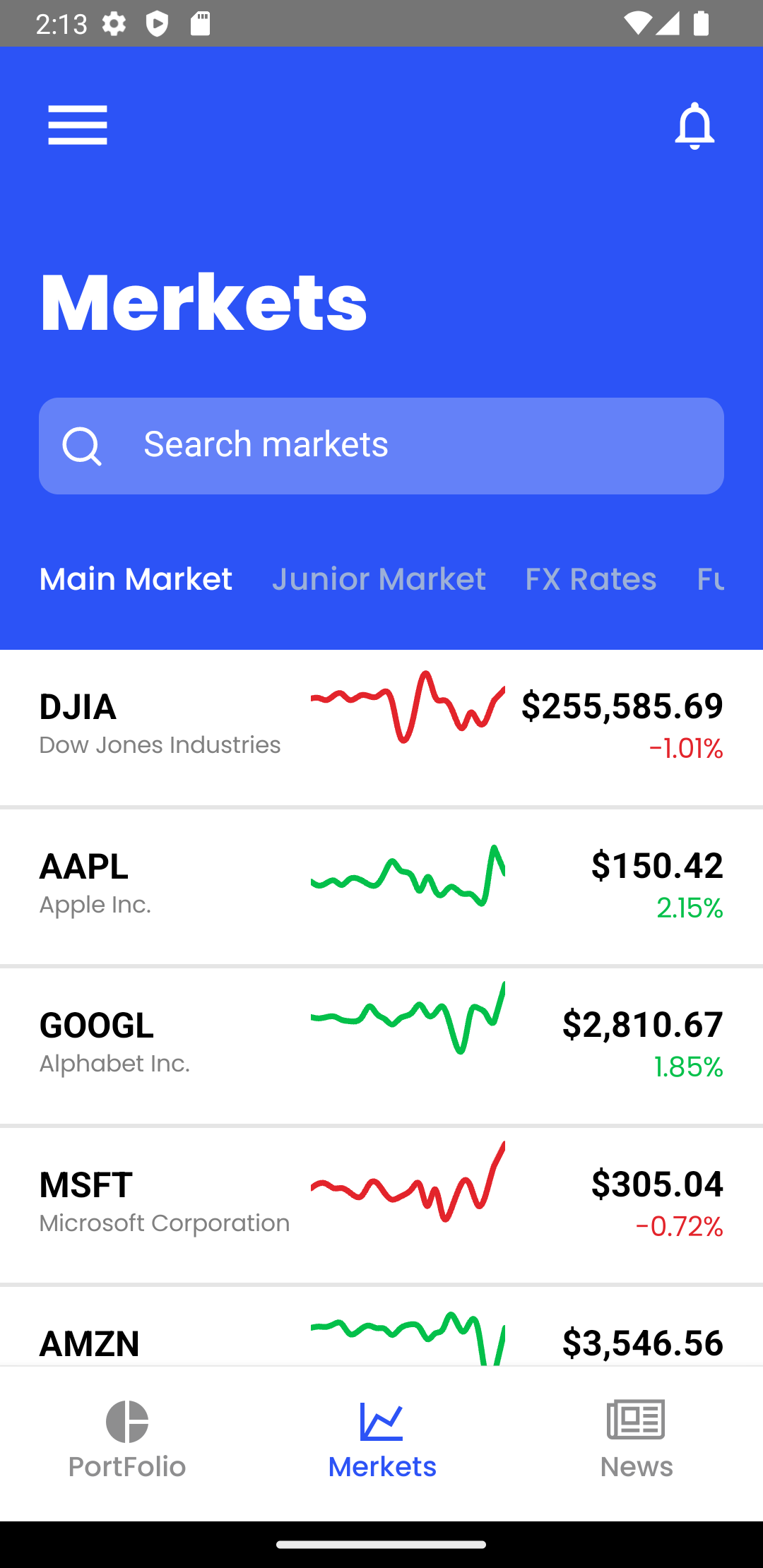763x1568 pixels.
Task: View GOOGL Alphabet Inc. details
Action: [x=381, y=1046]
